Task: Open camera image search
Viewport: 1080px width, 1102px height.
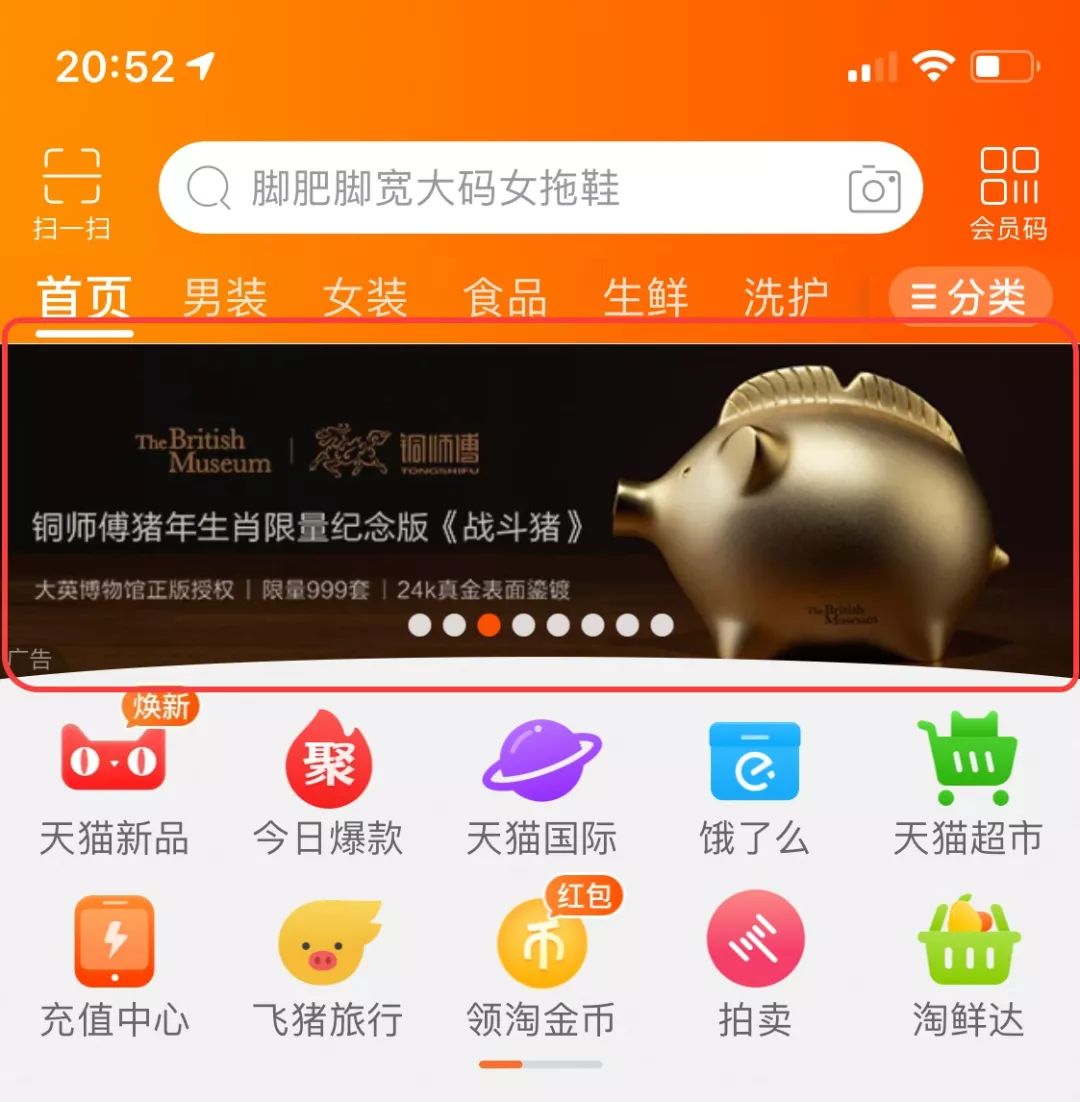Action: tap(874, 188)
